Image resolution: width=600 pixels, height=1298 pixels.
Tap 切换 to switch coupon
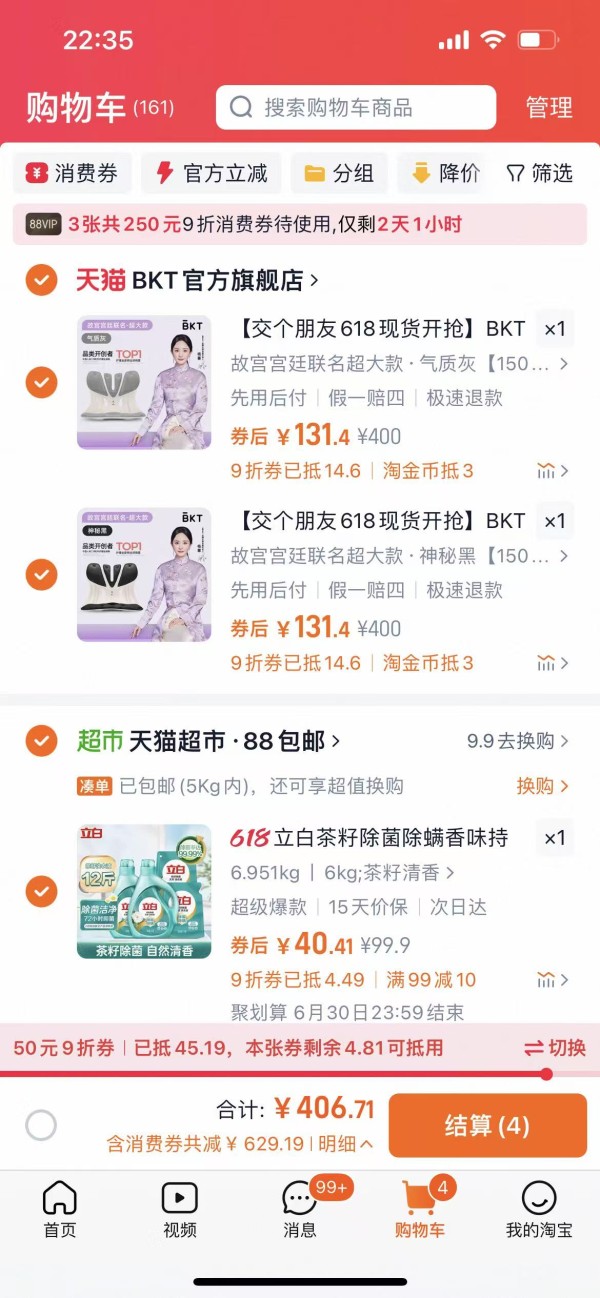[555, 1049]
